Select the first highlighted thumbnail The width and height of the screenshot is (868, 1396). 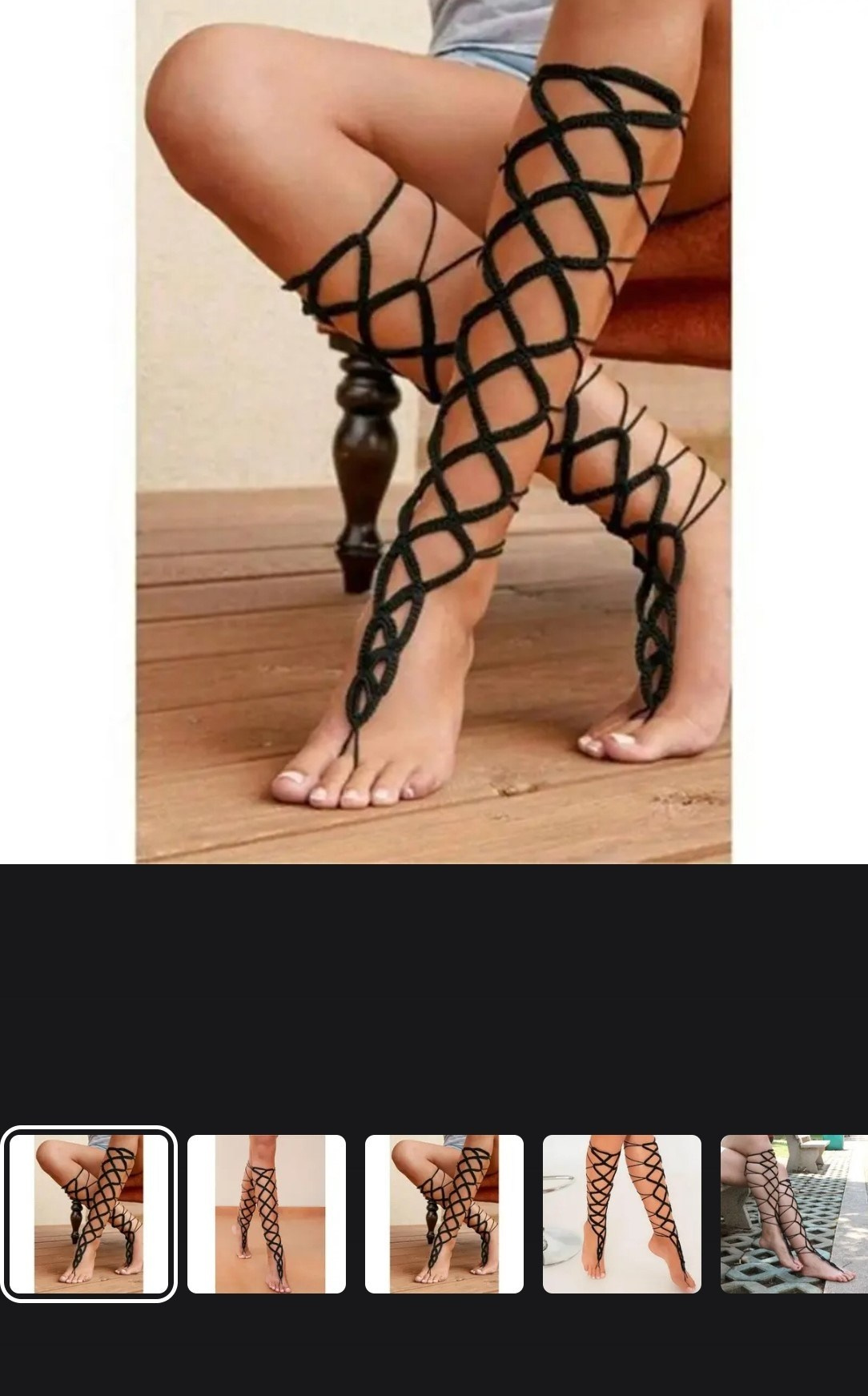coord(88,1213)
